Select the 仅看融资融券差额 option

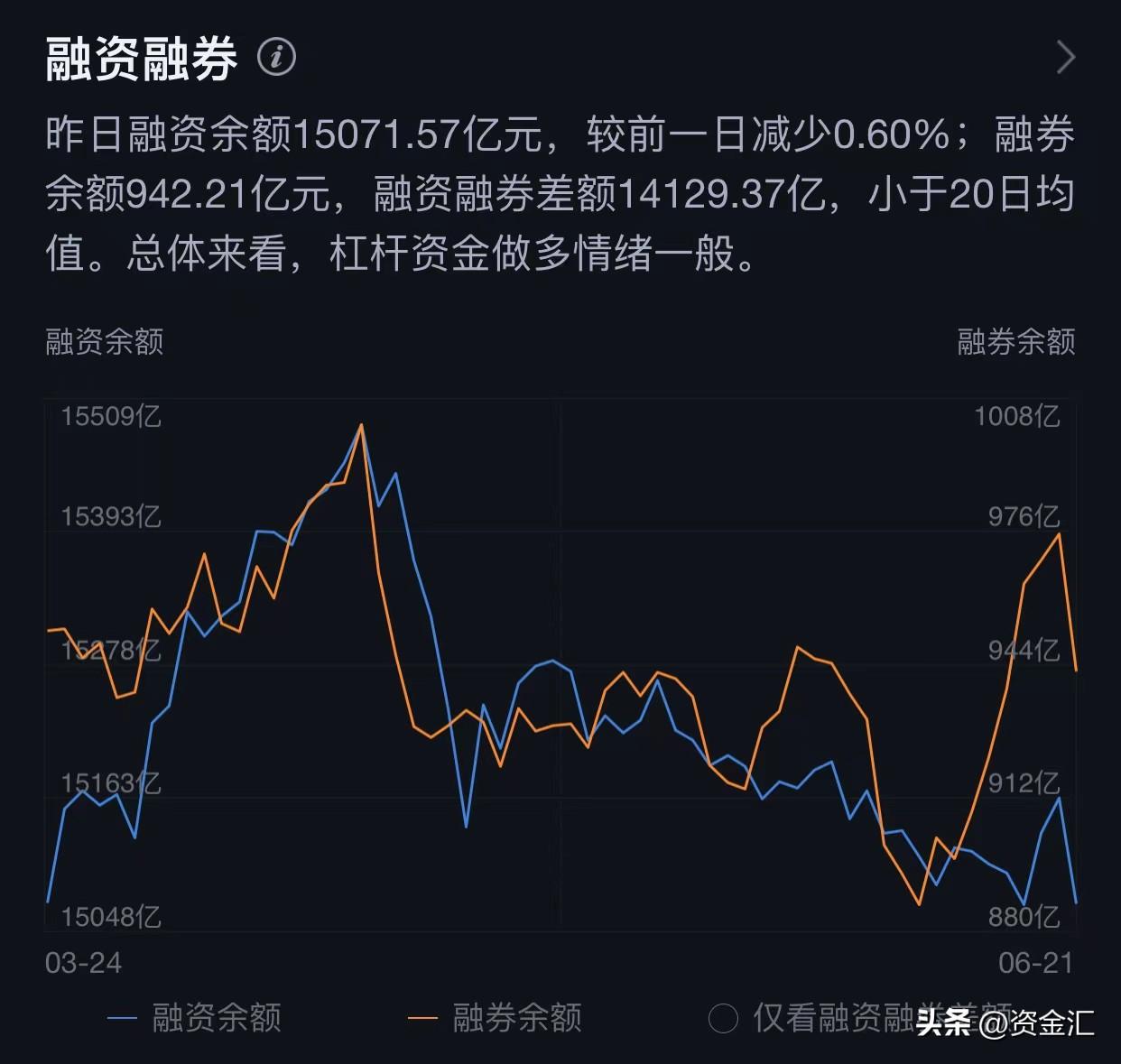pyautogui.click(x=860, y=1018)
